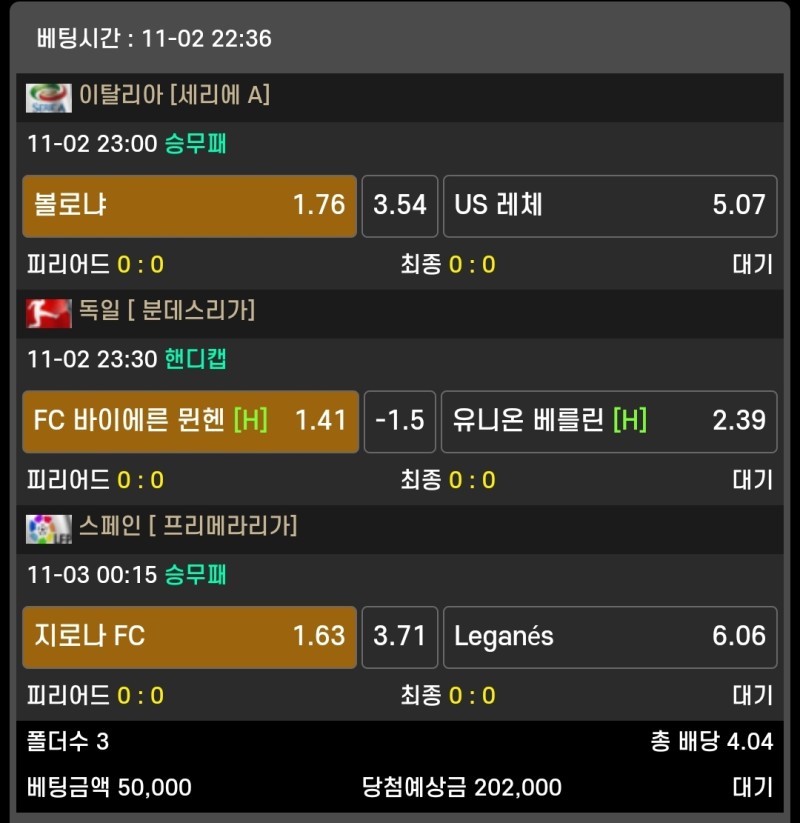Select 볼로냐 win at 1.76
Viewport: 800px width, 823px height.
[189, 206]
